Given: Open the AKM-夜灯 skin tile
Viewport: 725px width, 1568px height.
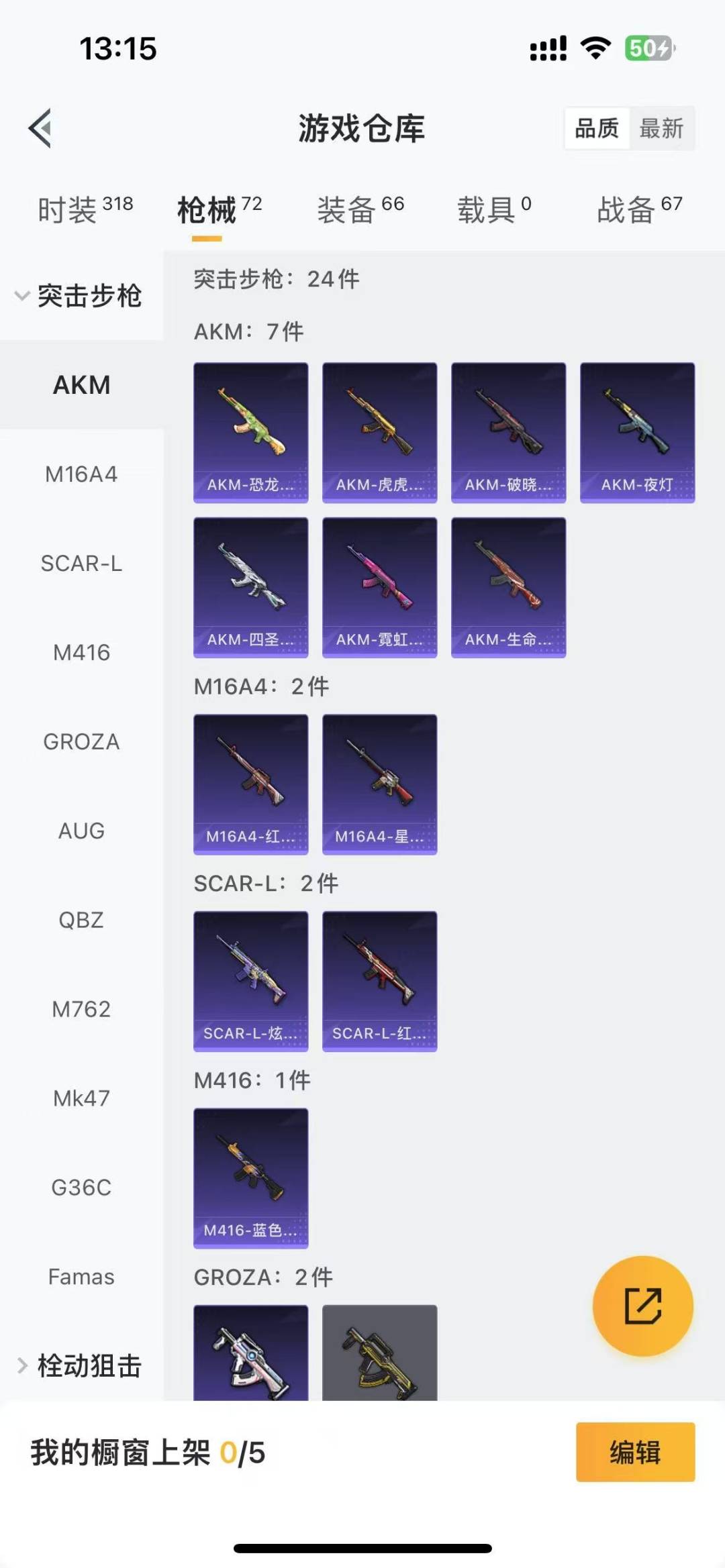Looking at the screenshot, I should (637, 433).
